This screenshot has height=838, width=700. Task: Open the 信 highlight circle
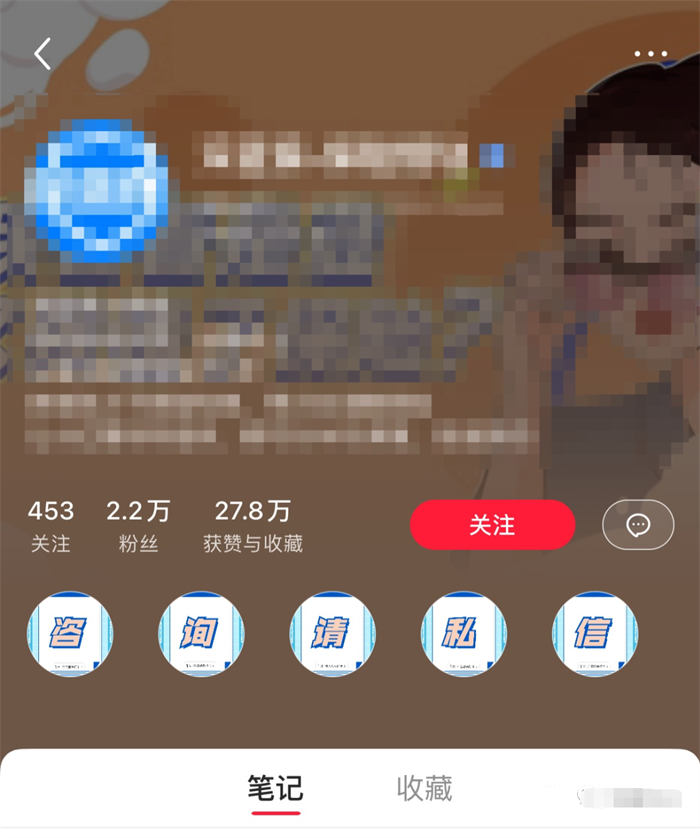coord(595,633)
